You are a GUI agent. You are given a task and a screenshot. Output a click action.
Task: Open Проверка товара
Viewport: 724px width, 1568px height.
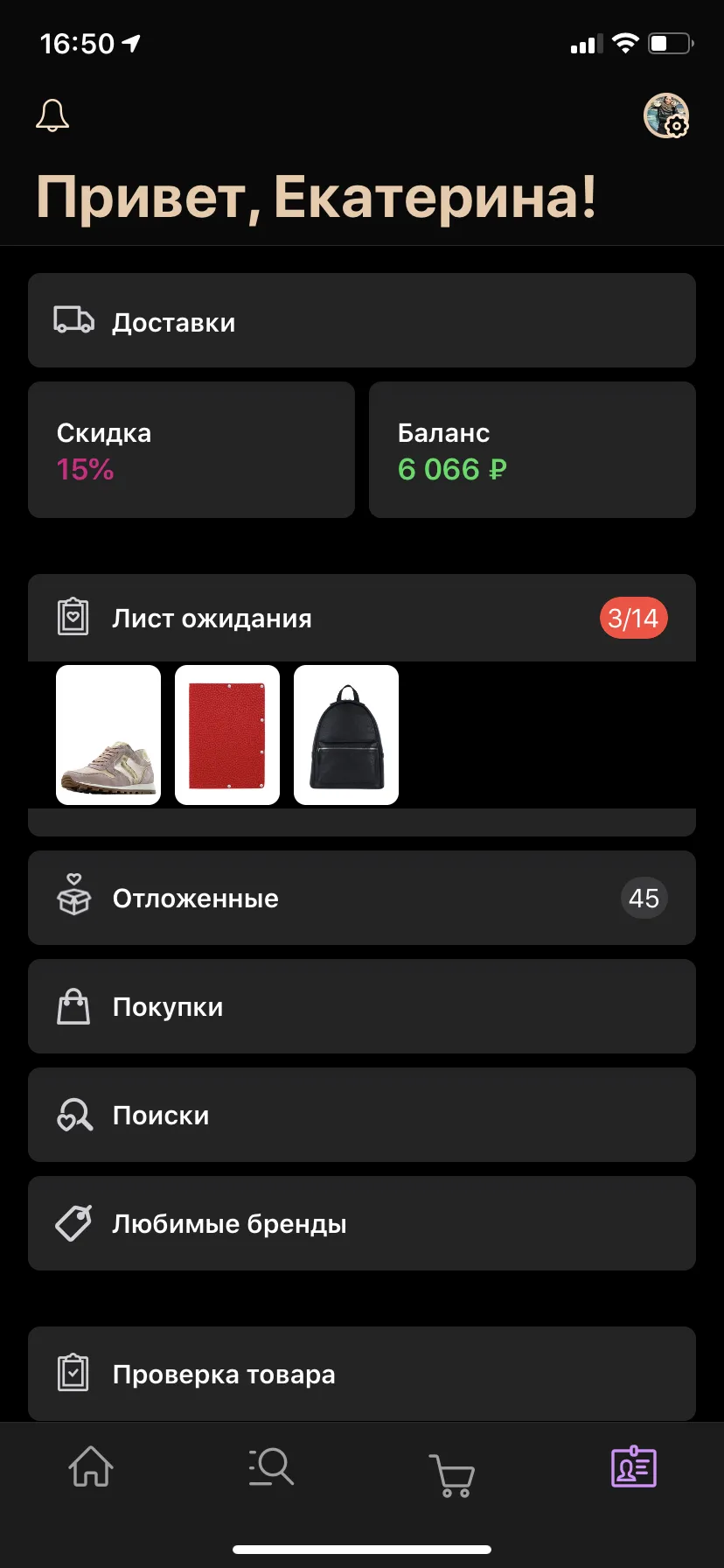coord(362,1374)
